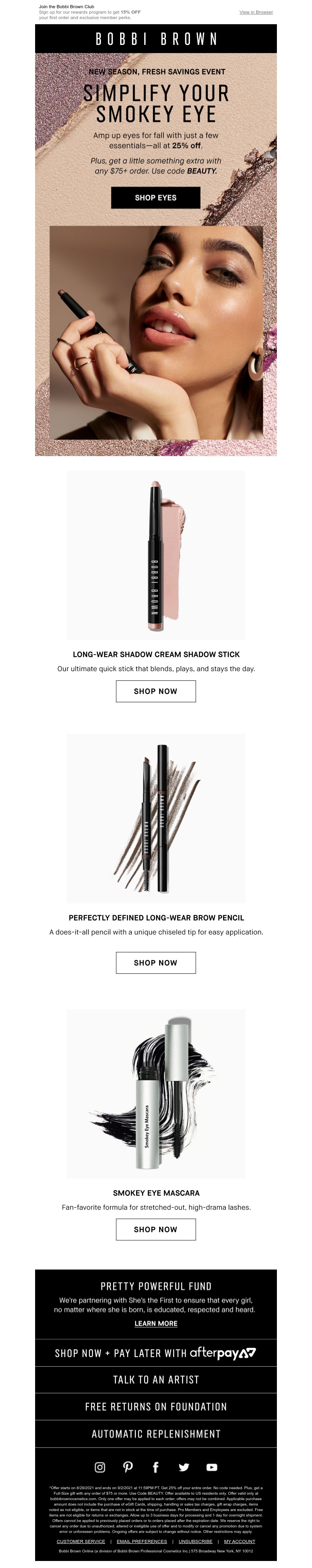Open the Cream Shadow Stick product image
Viewport: 312px width, 1568px height.
156,554
